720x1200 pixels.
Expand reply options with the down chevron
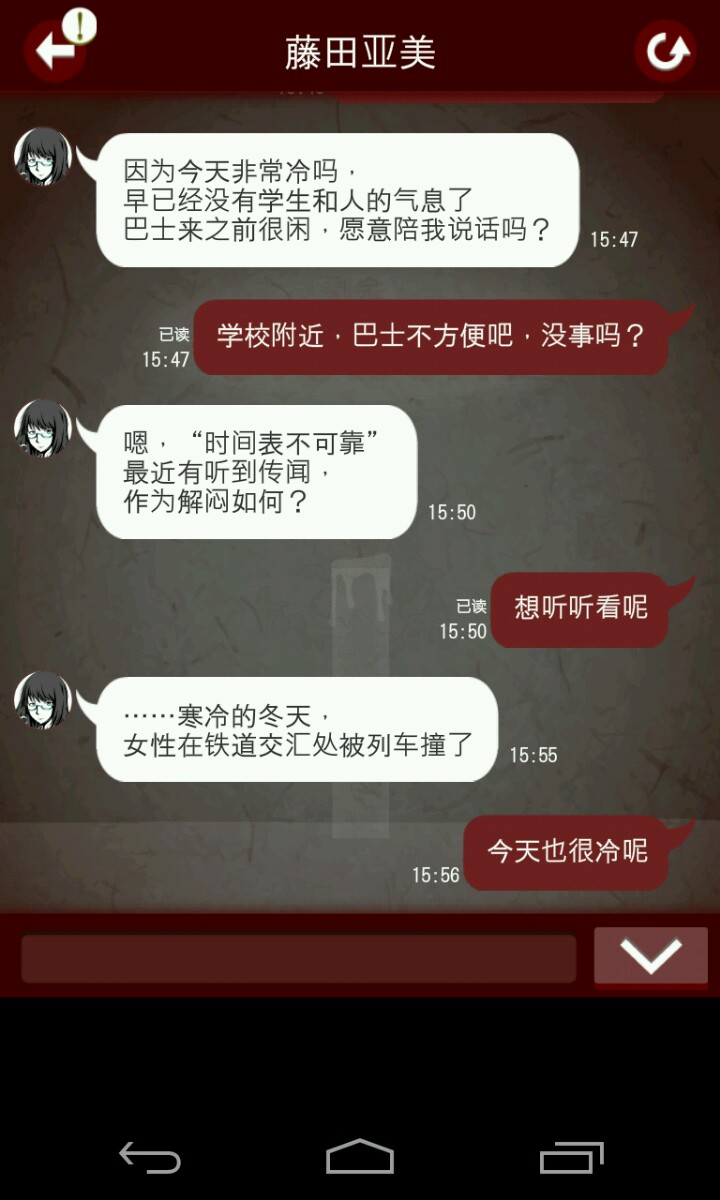[650, 956]
